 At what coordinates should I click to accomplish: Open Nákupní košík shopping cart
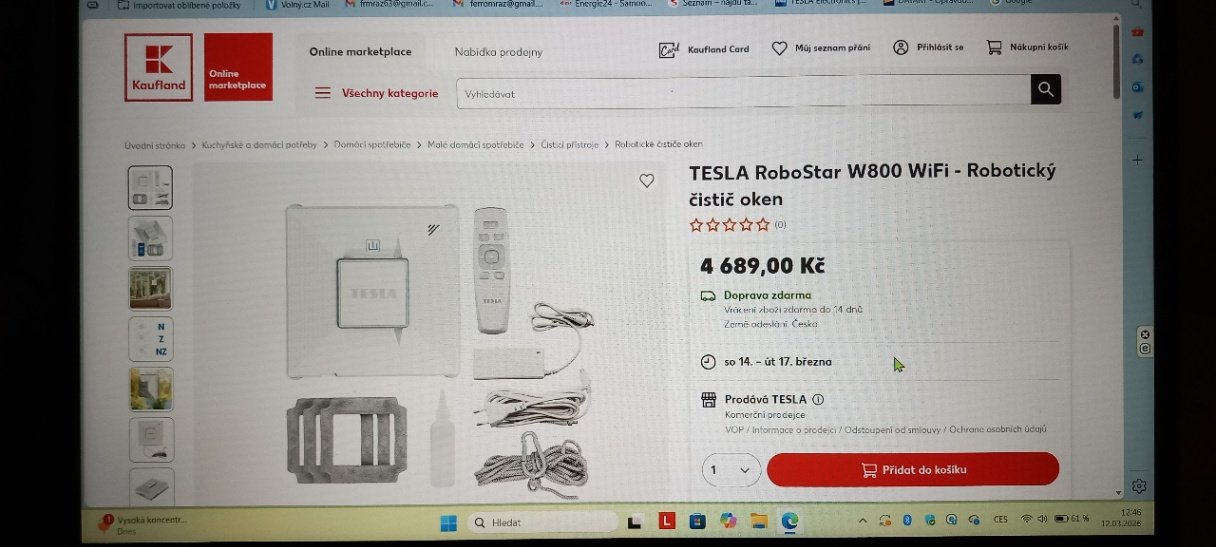point(1027,47)
